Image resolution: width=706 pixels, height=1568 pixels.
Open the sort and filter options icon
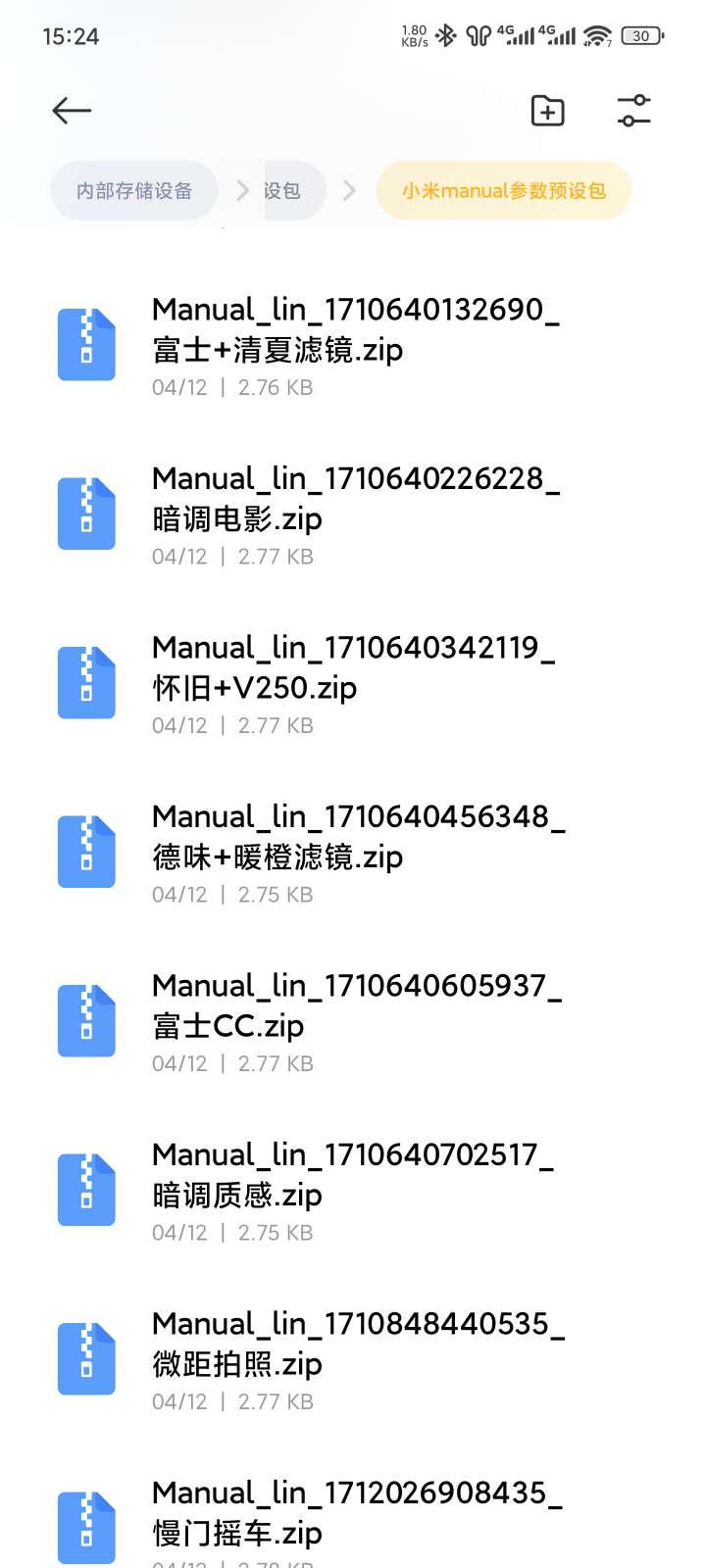point(632,111)
